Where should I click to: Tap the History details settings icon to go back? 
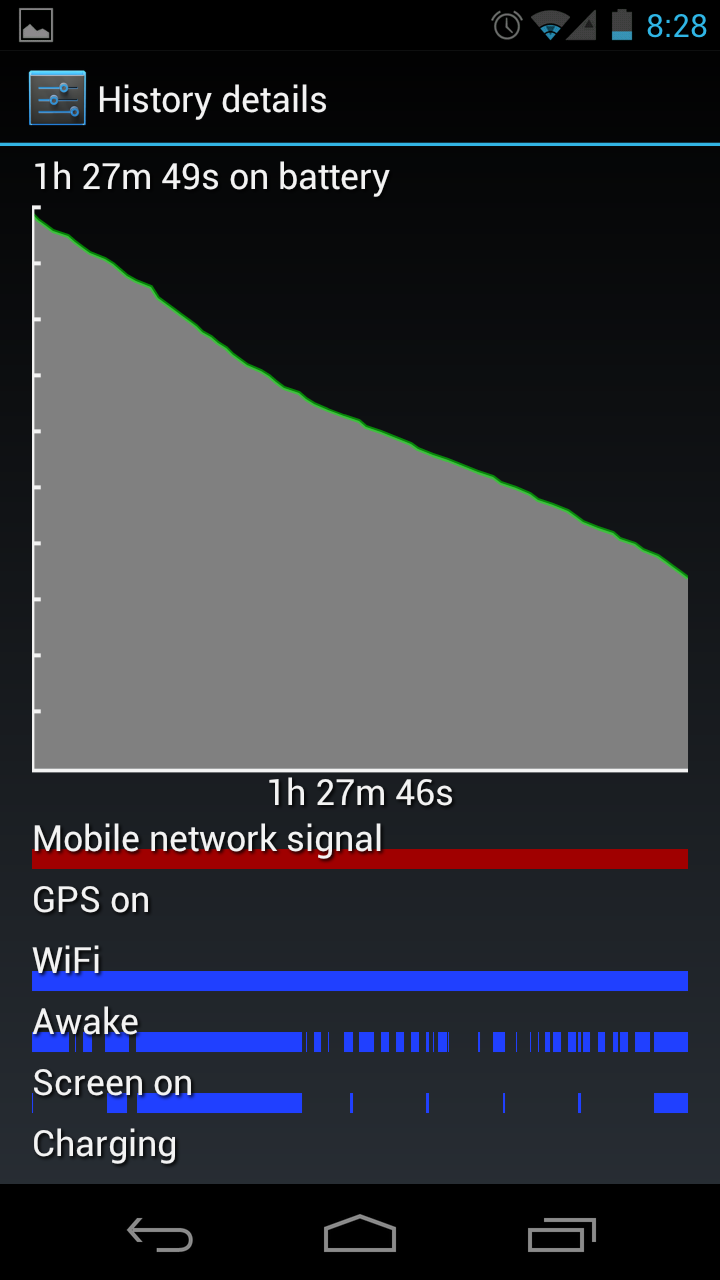tap(57, 98)
